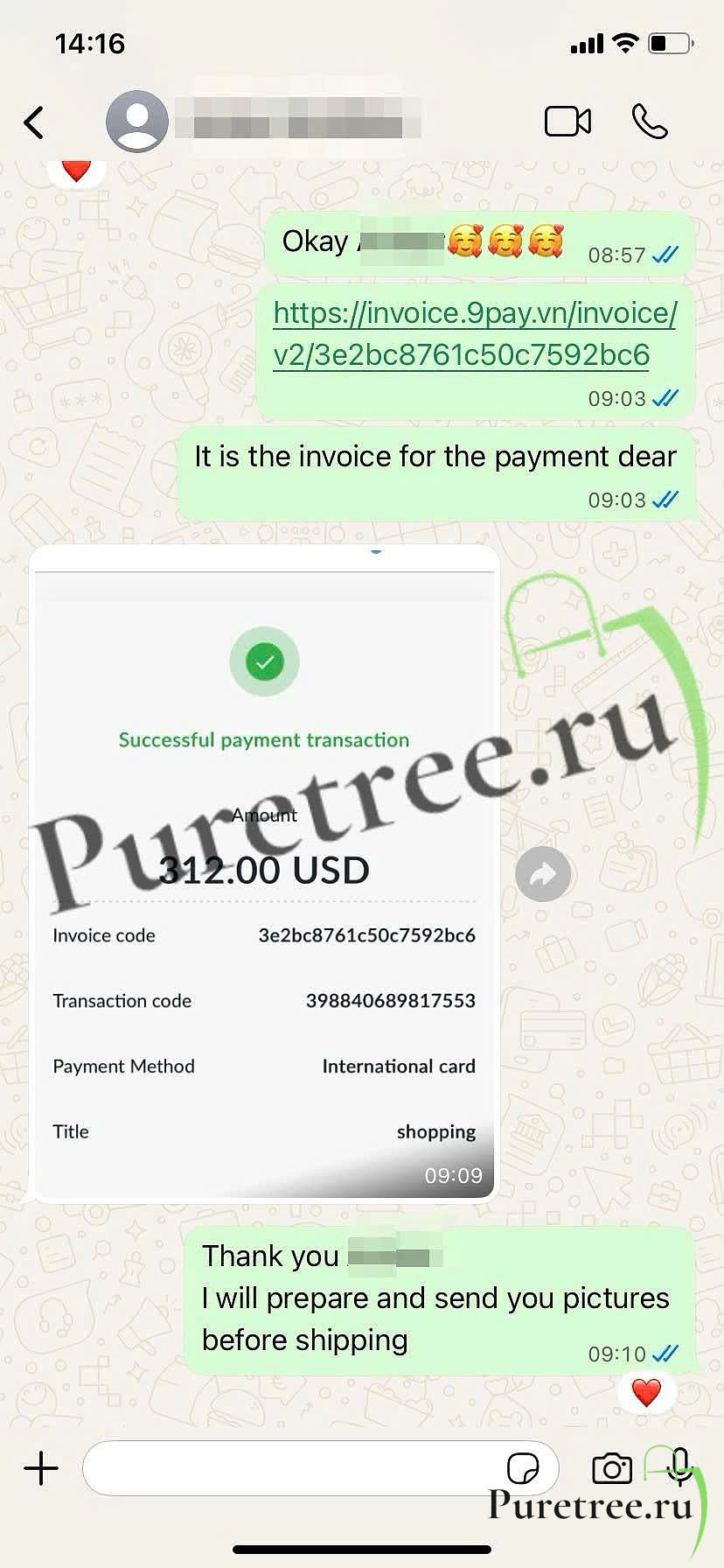Open the sticker picker
This screenshot has height=1568, width=724.
click(523, 1468)
